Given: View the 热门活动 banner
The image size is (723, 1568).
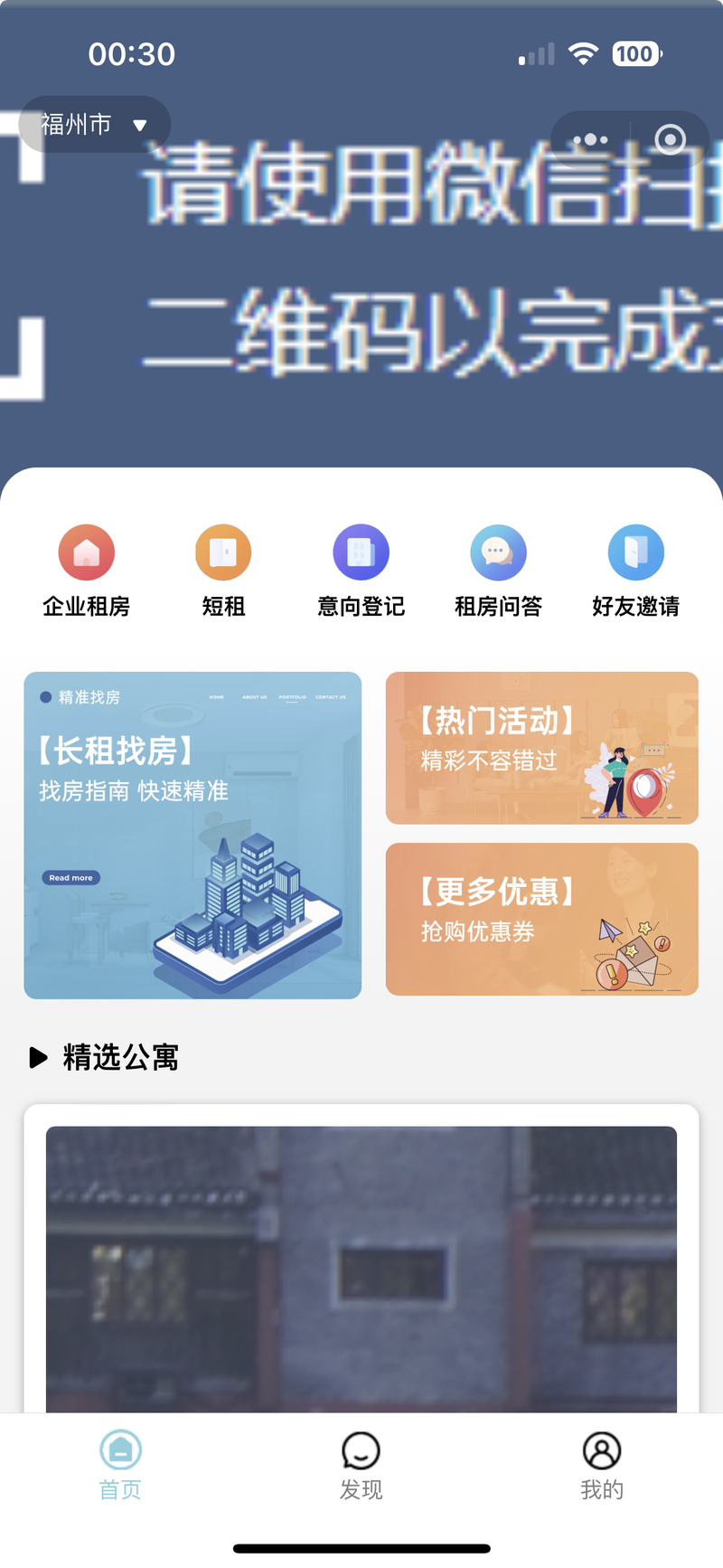Looking at the screenshot, I should click(x=541, y=748).
